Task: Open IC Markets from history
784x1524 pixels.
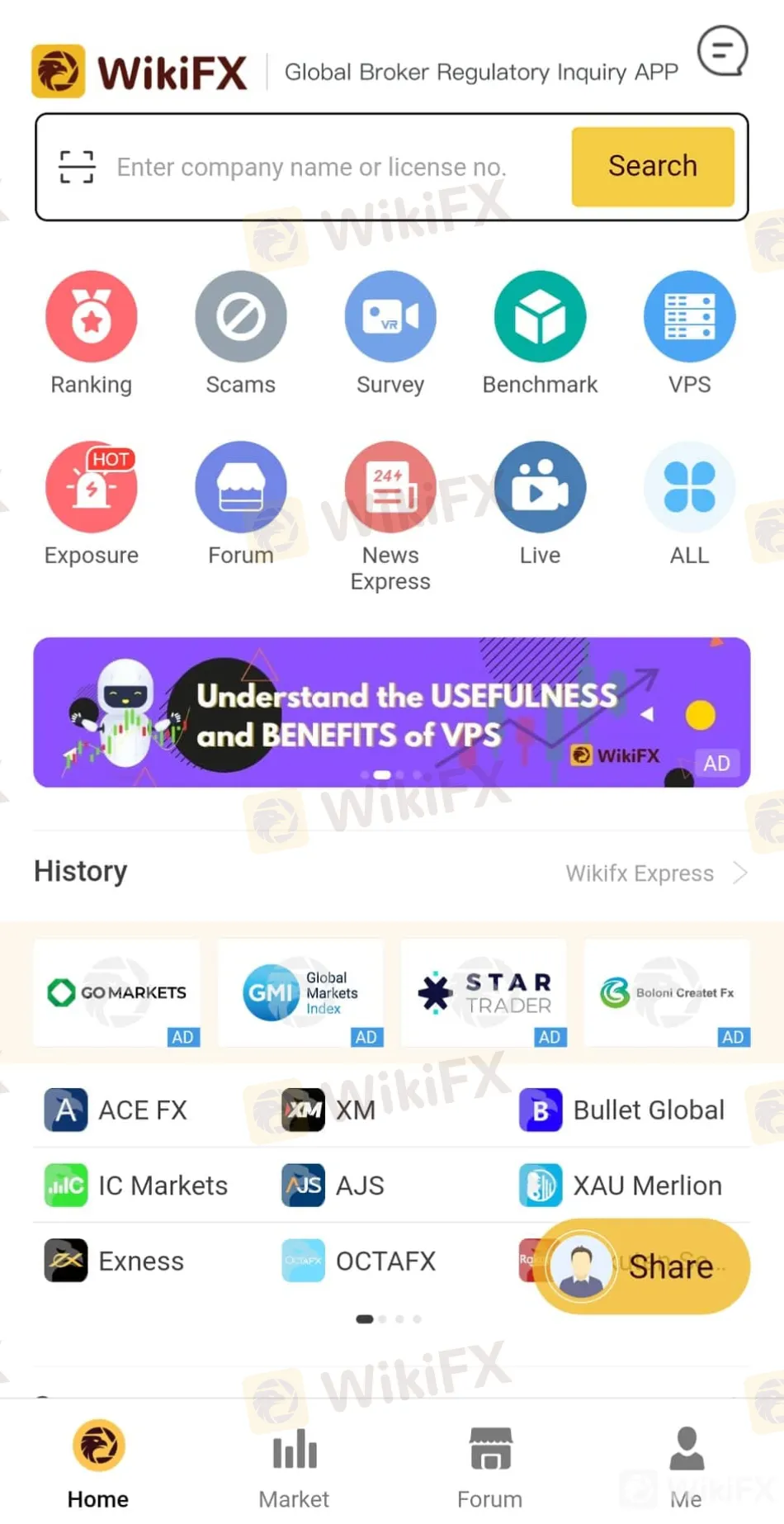Action: [x=136, y=1186]
